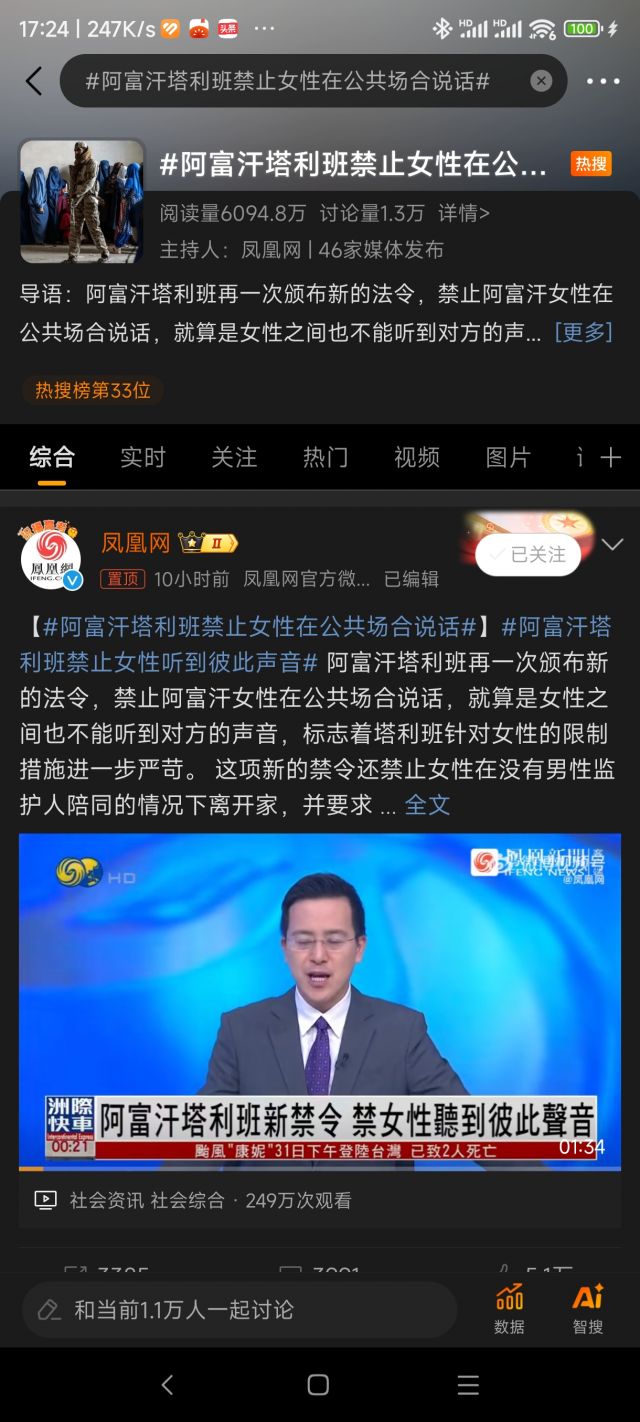Expand the intro with 更多
The width and height of the screenshot is (640, 1422).
tap(583, 332)
